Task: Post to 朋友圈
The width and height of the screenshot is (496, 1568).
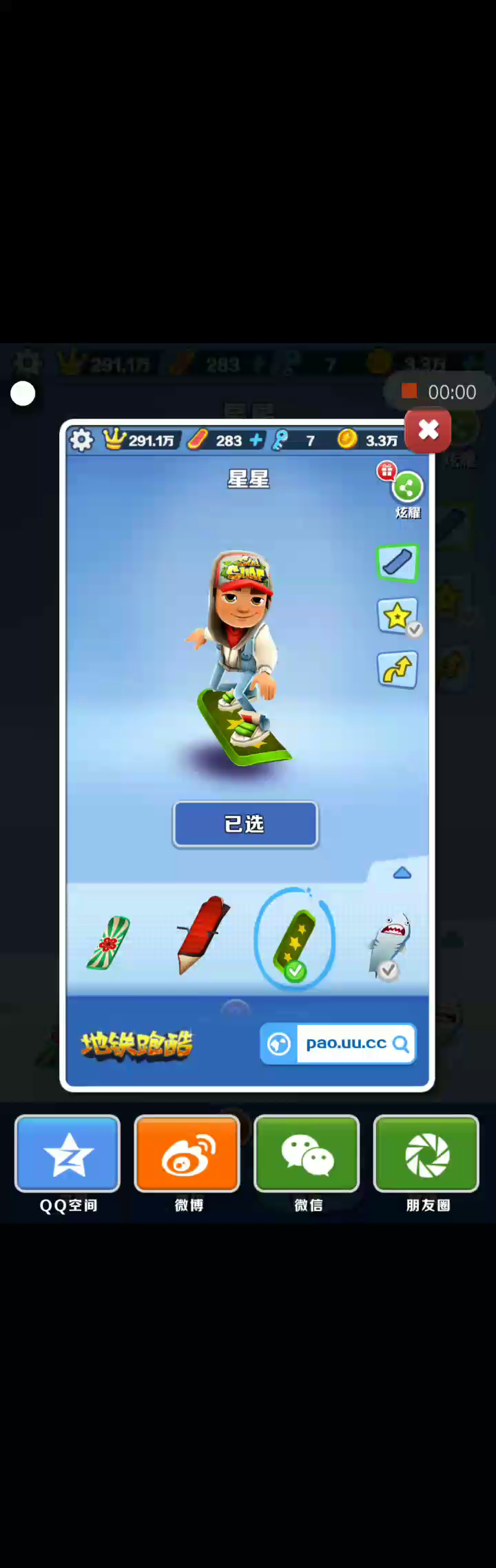Action: (426, 1155)
